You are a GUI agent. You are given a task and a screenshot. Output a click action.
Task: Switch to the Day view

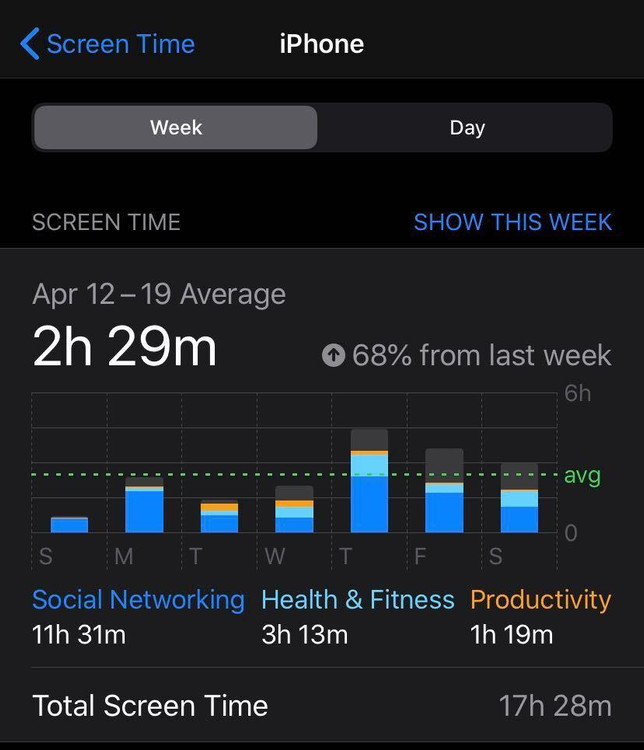click(x=466, y=128)
